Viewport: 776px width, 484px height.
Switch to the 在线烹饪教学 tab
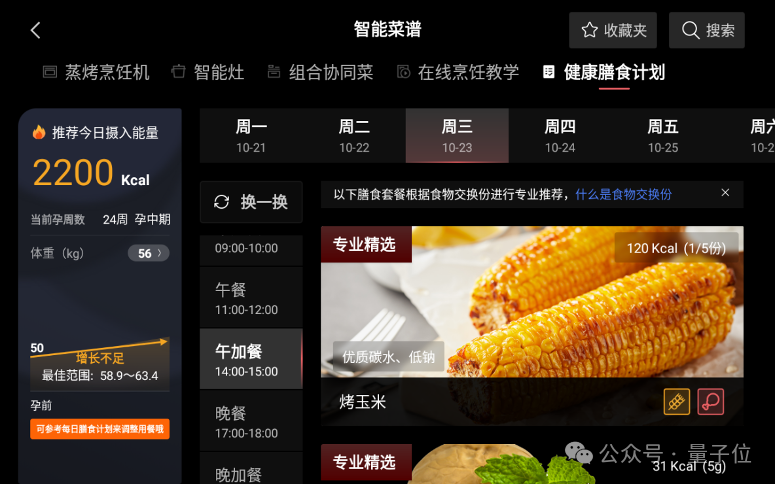coord(458,72)
